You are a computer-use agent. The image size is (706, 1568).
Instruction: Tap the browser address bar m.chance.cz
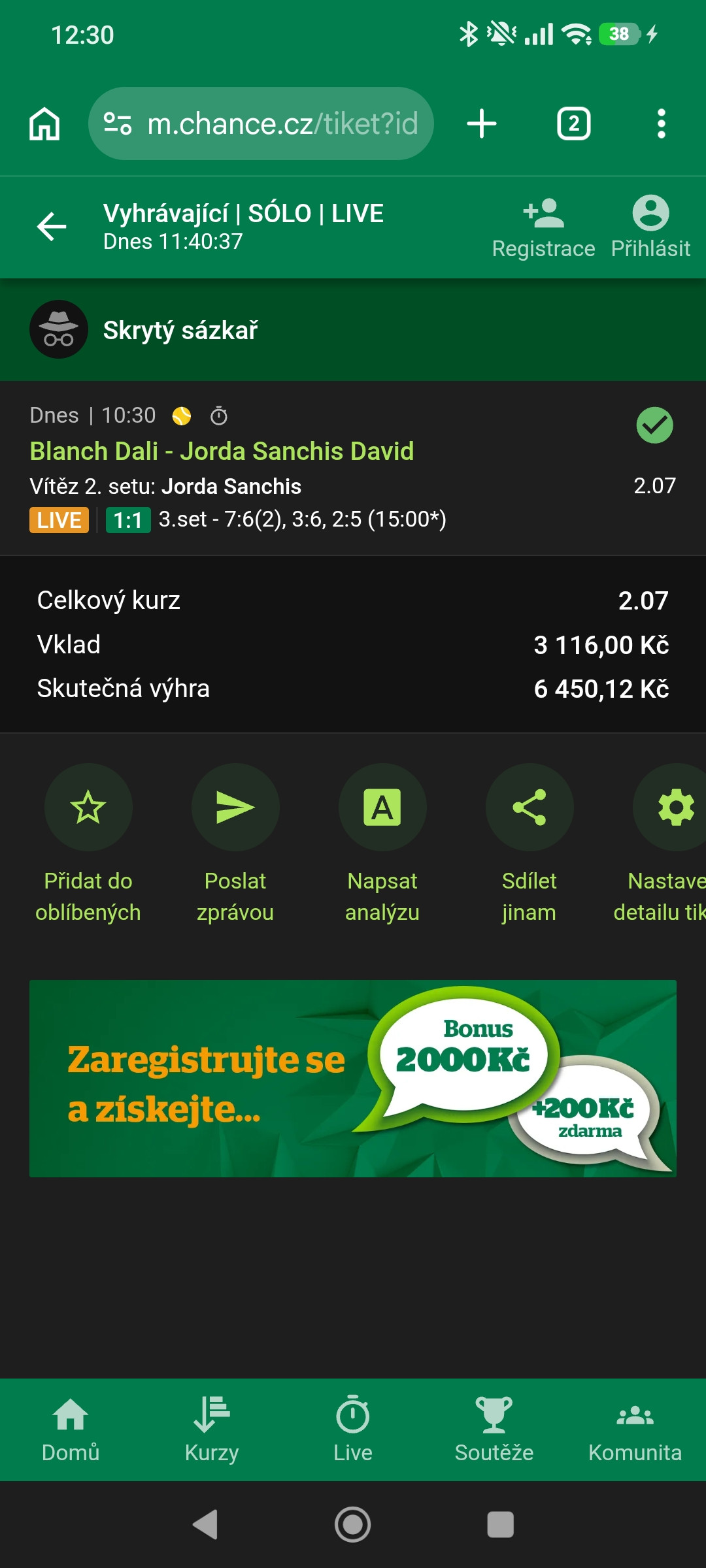[261, 123]
